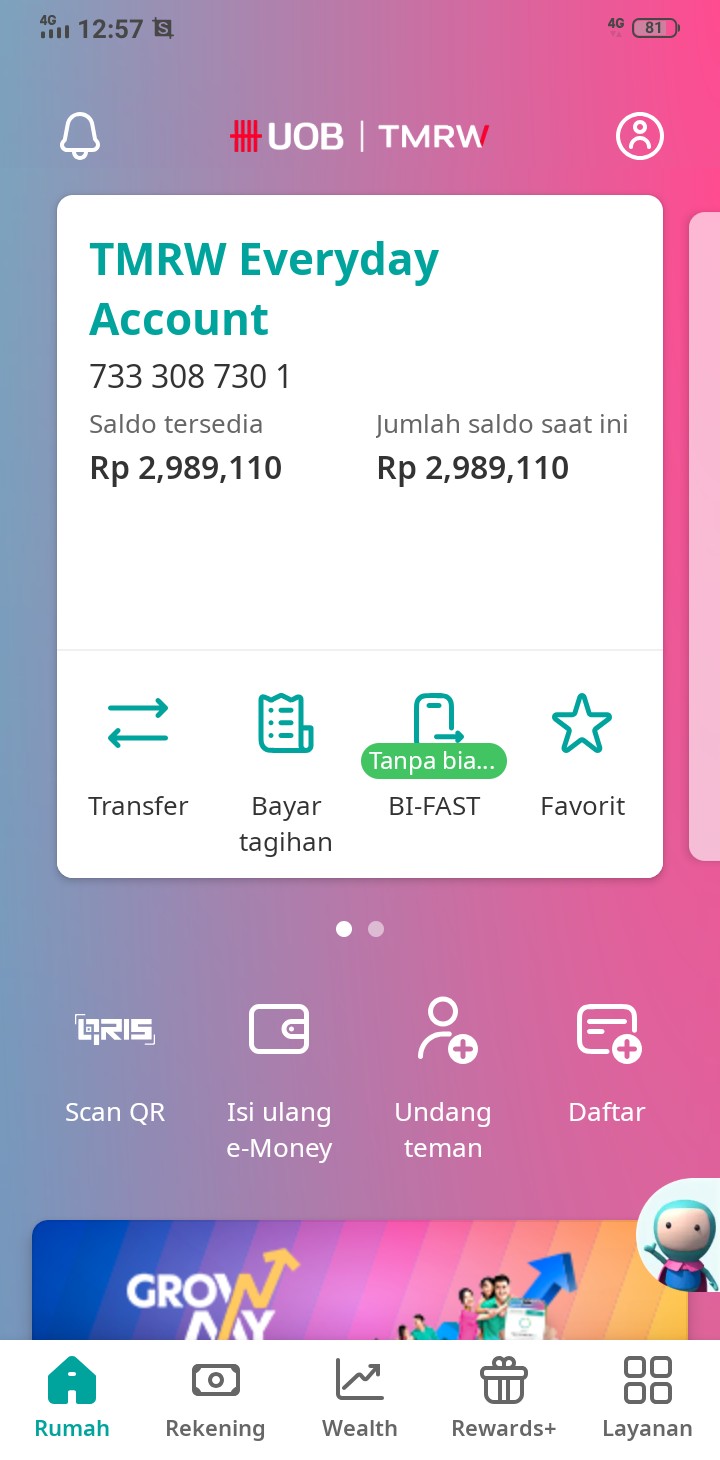Open the TMRW Everyday Account card

pyautogui.click(x=360, y=422)
